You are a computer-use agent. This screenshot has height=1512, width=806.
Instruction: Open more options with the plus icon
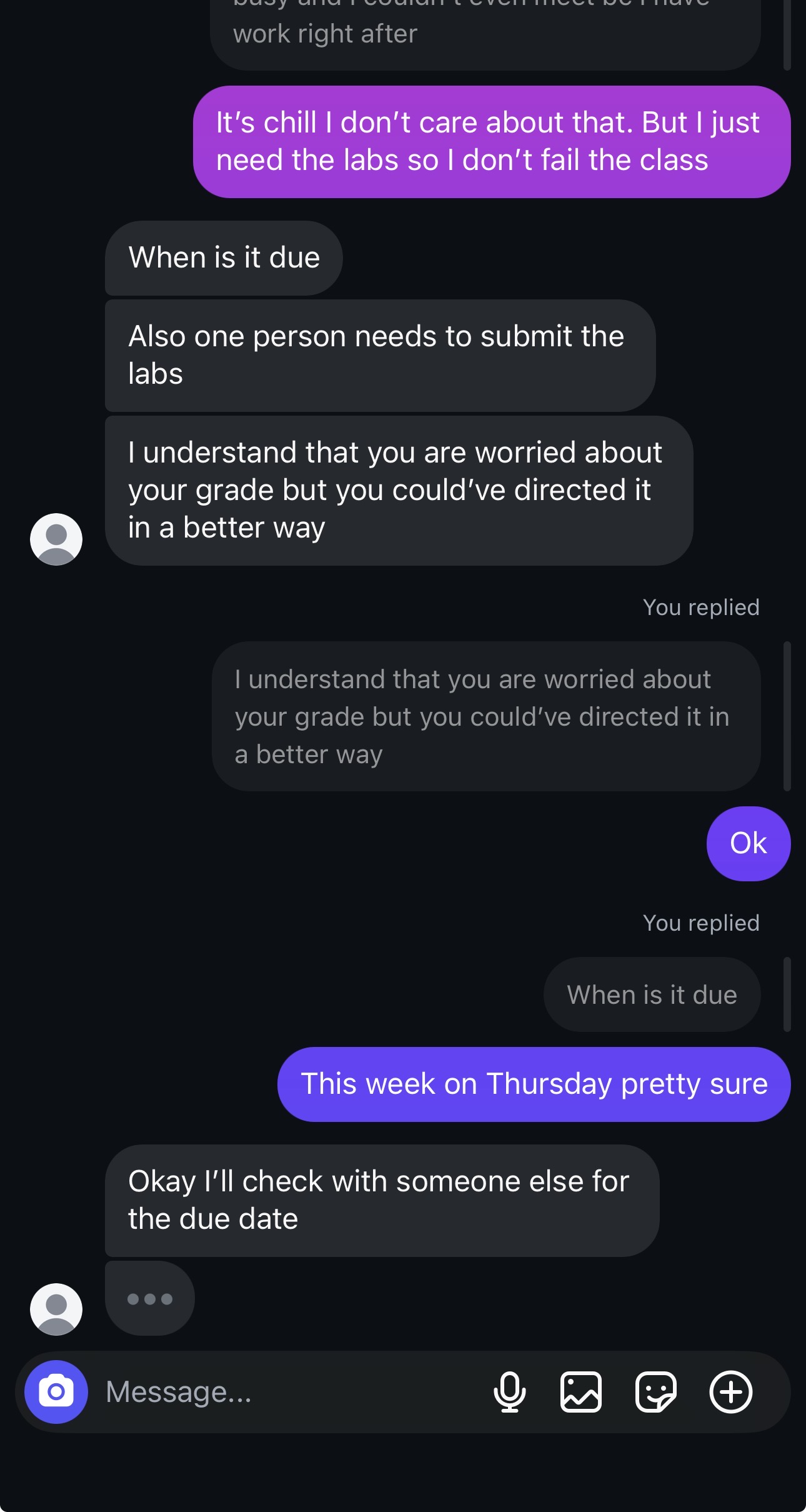coord(730,1392)
